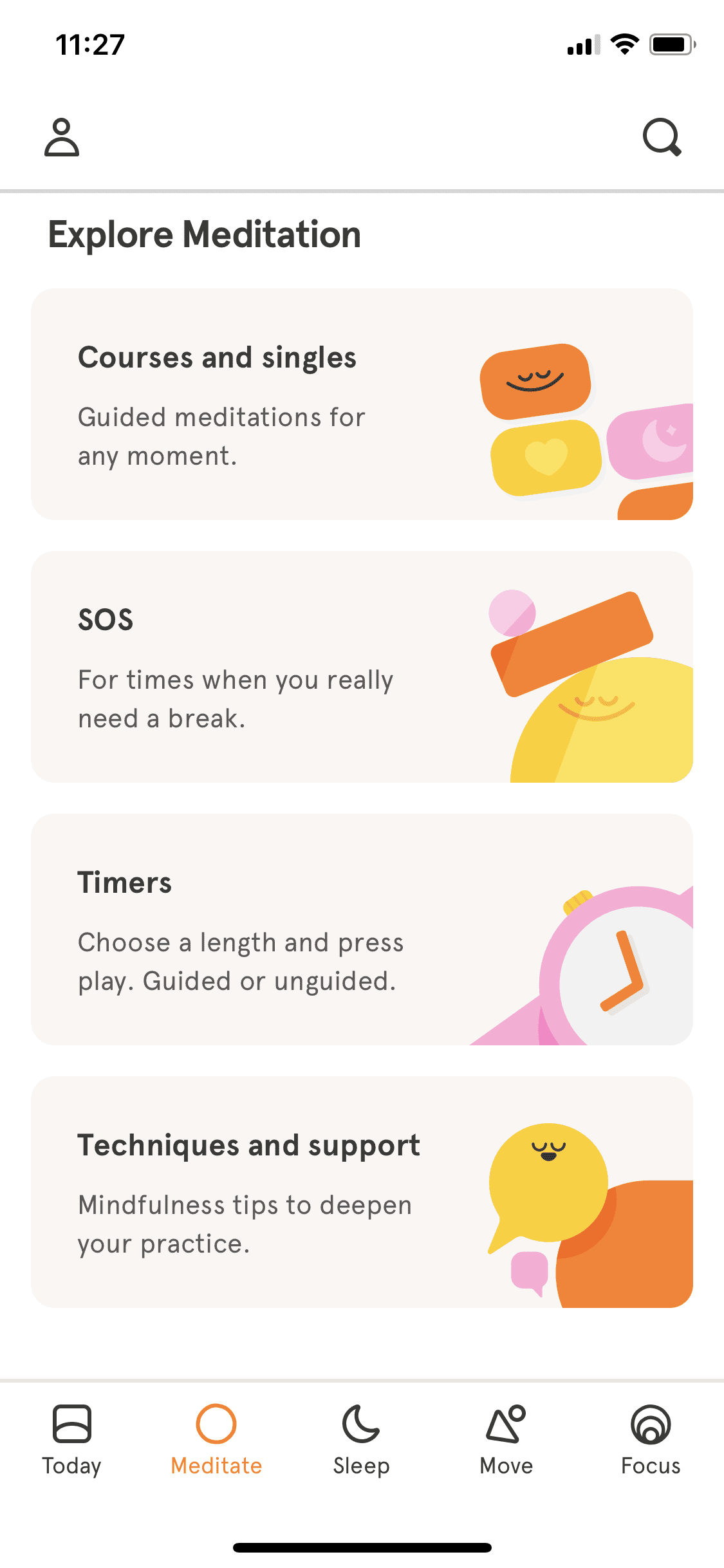Open the search magnifier
The width and height of the screenshot is (724, 1568).
[x=662, y=137]
